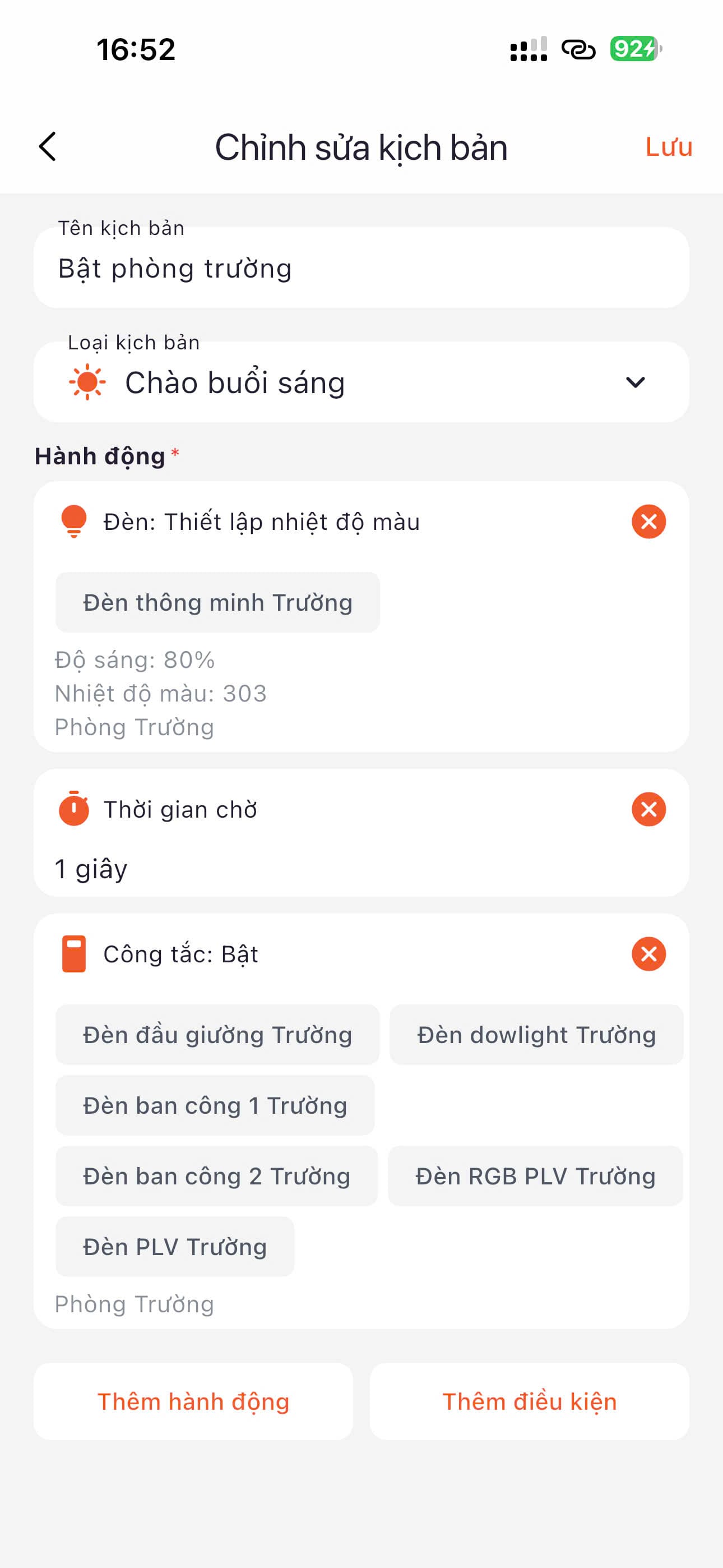Viewport: 723px width, 1568px height.
Task: Choose the Đèn dowlight Trường chip
Action: (x=536, y=1035)
